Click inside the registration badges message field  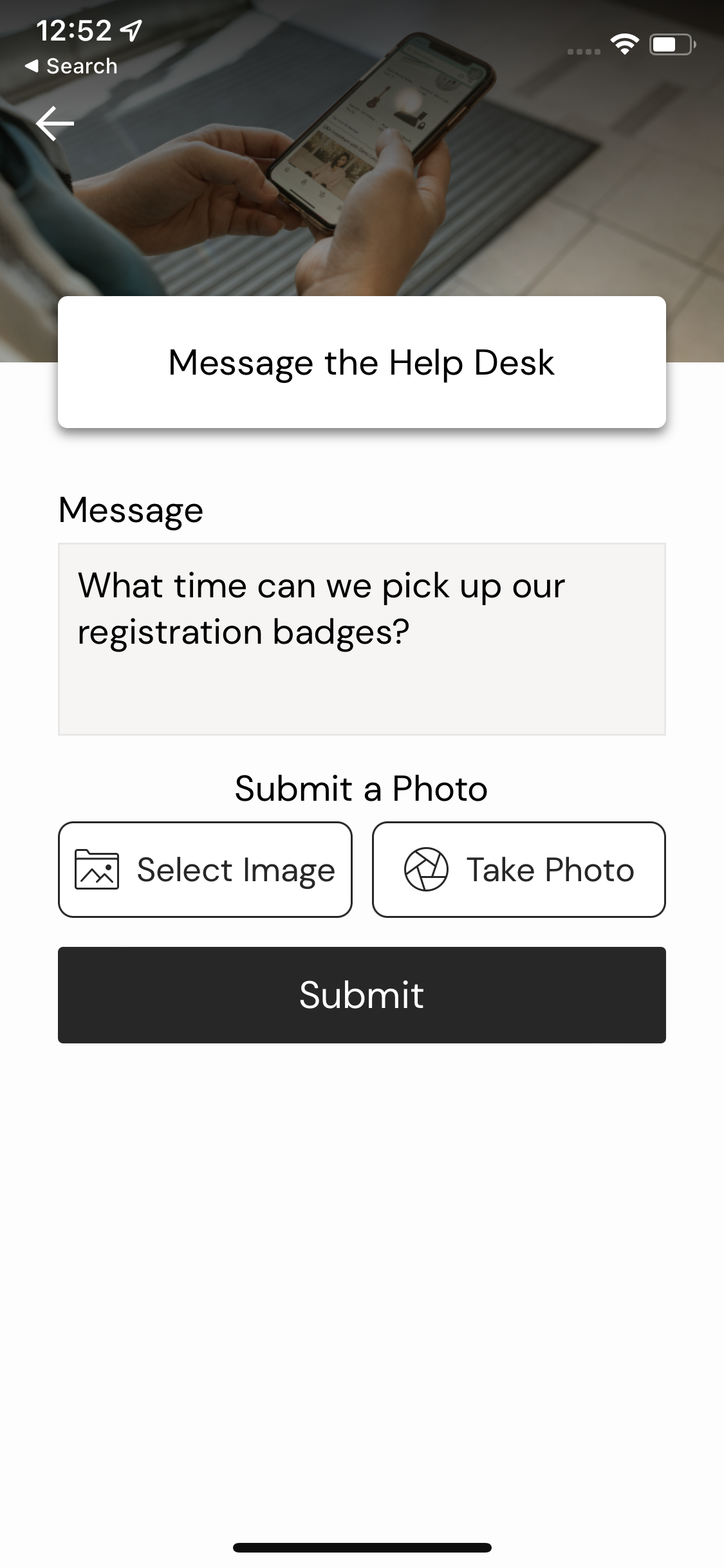[362, 637]
